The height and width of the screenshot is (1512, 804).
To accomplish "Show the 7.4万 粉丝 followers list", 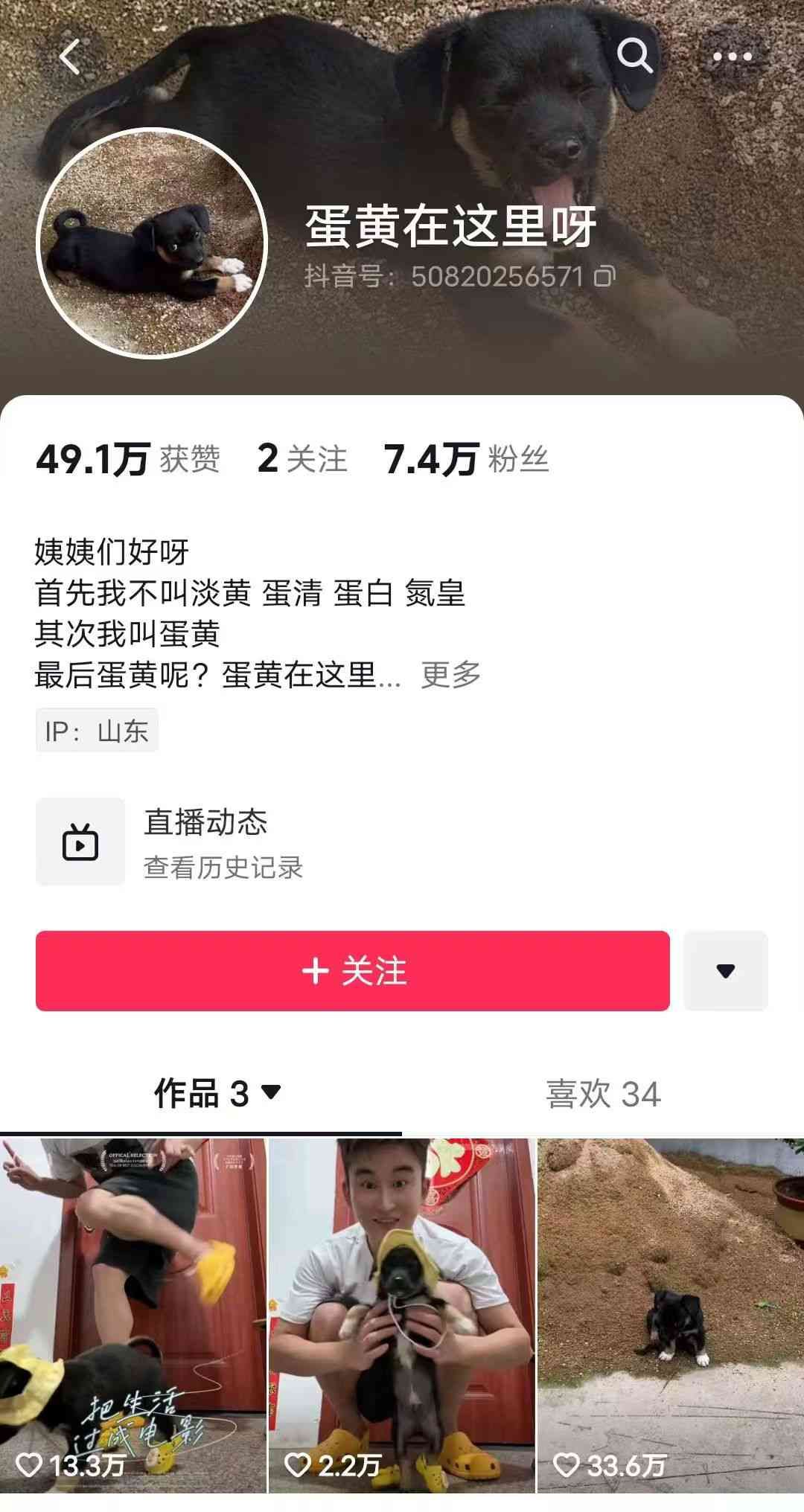I will point(466,459).
